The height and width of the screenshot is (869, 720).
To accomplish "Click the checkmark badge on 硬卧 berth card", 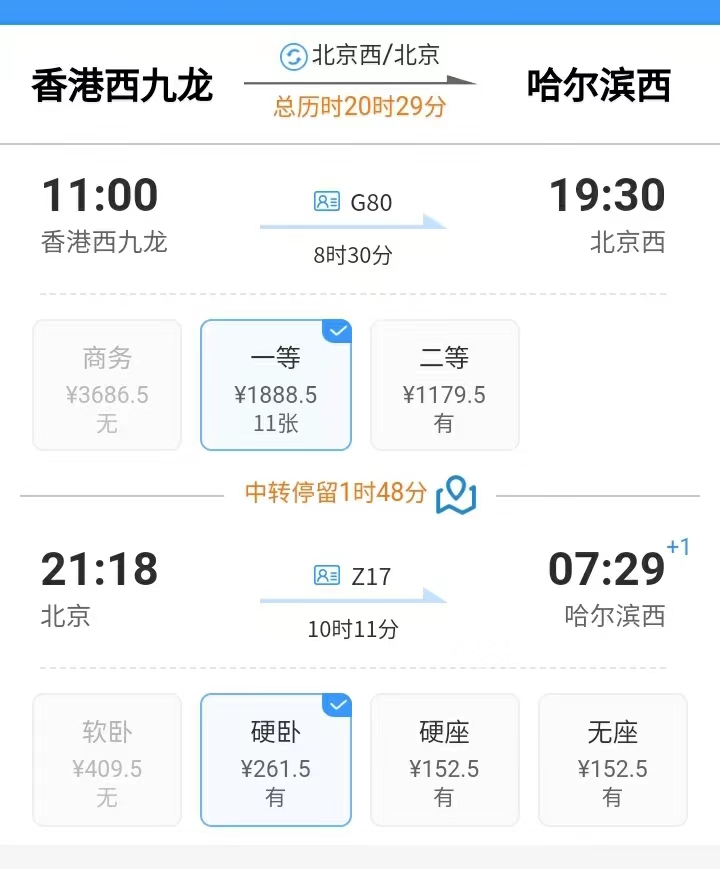I will [x=337, y=705].
